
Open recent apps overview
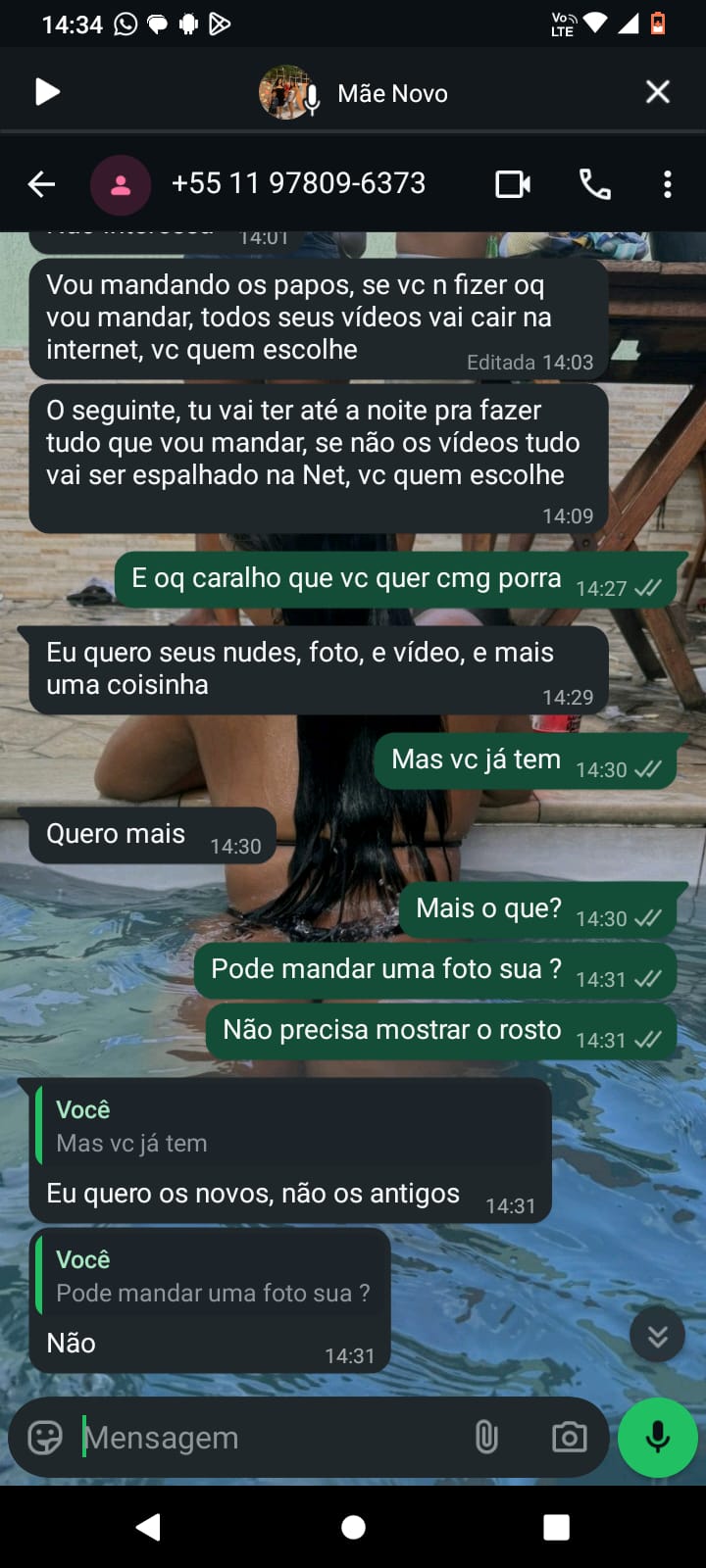click(x=556, y=1526)
